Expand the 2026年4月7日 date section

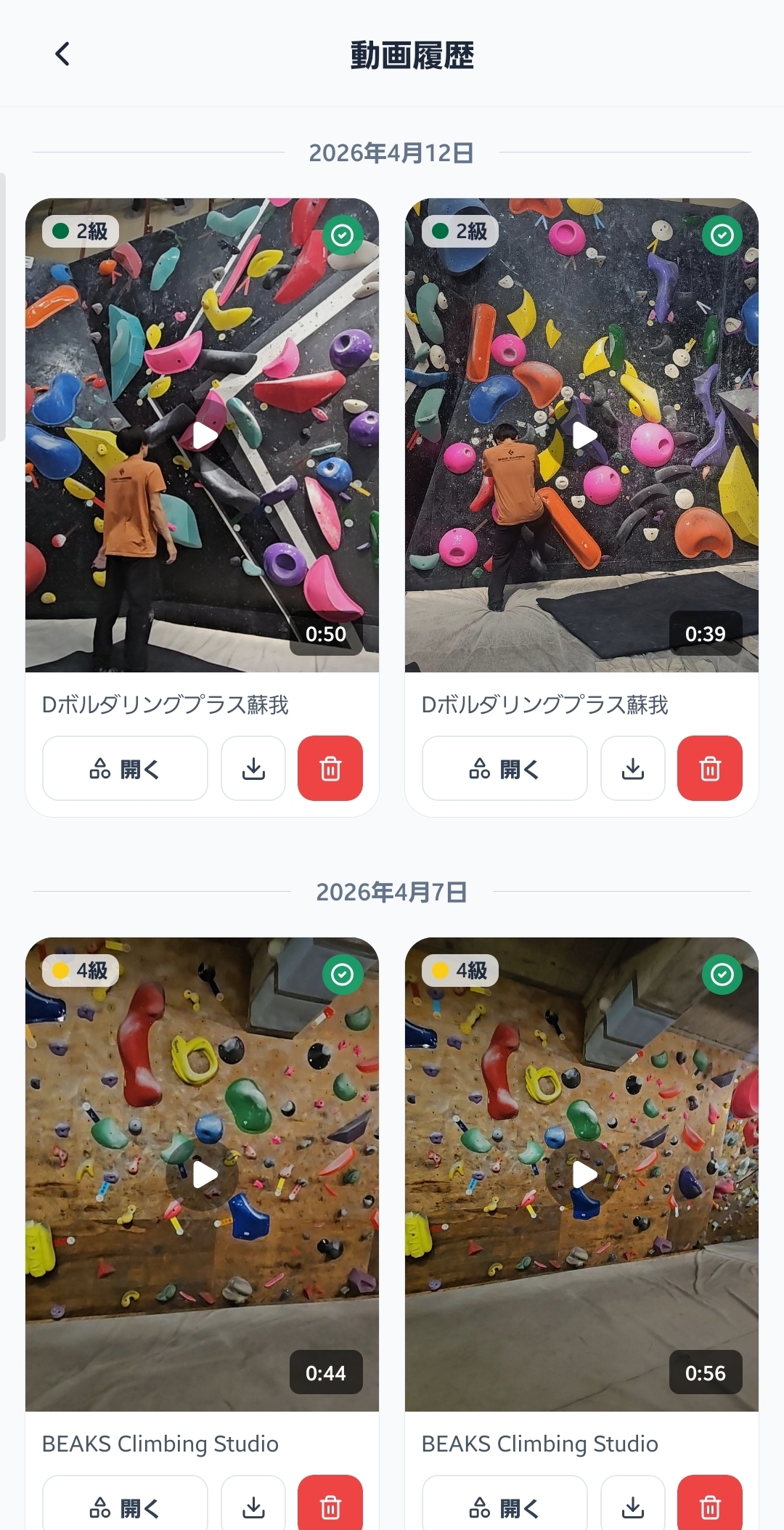click(x=392, y=893)
